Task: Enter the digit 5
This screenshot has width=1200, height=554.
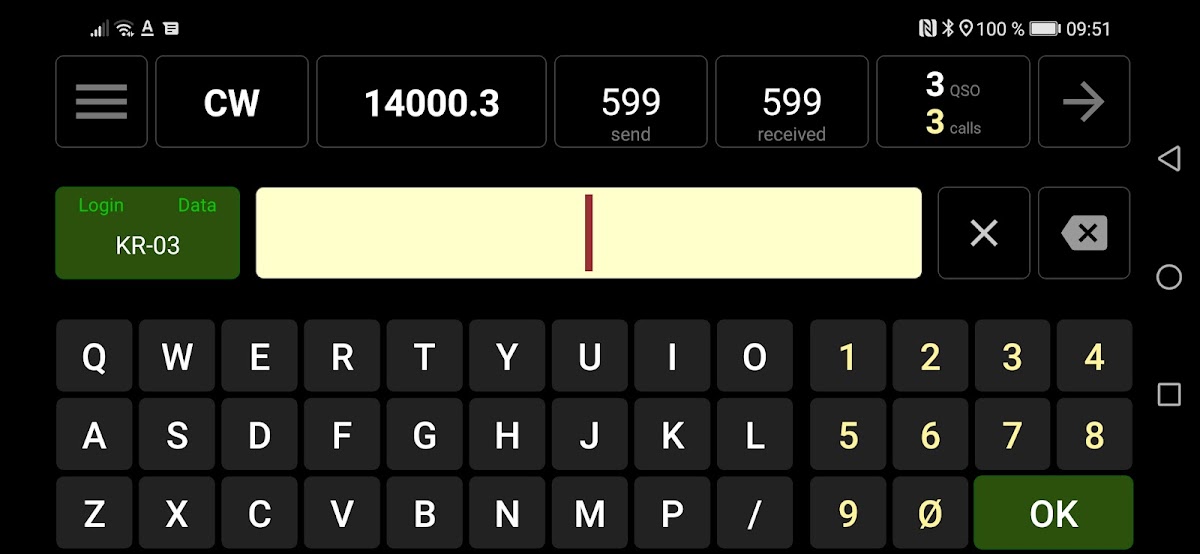Action: (x=848, y=435)
